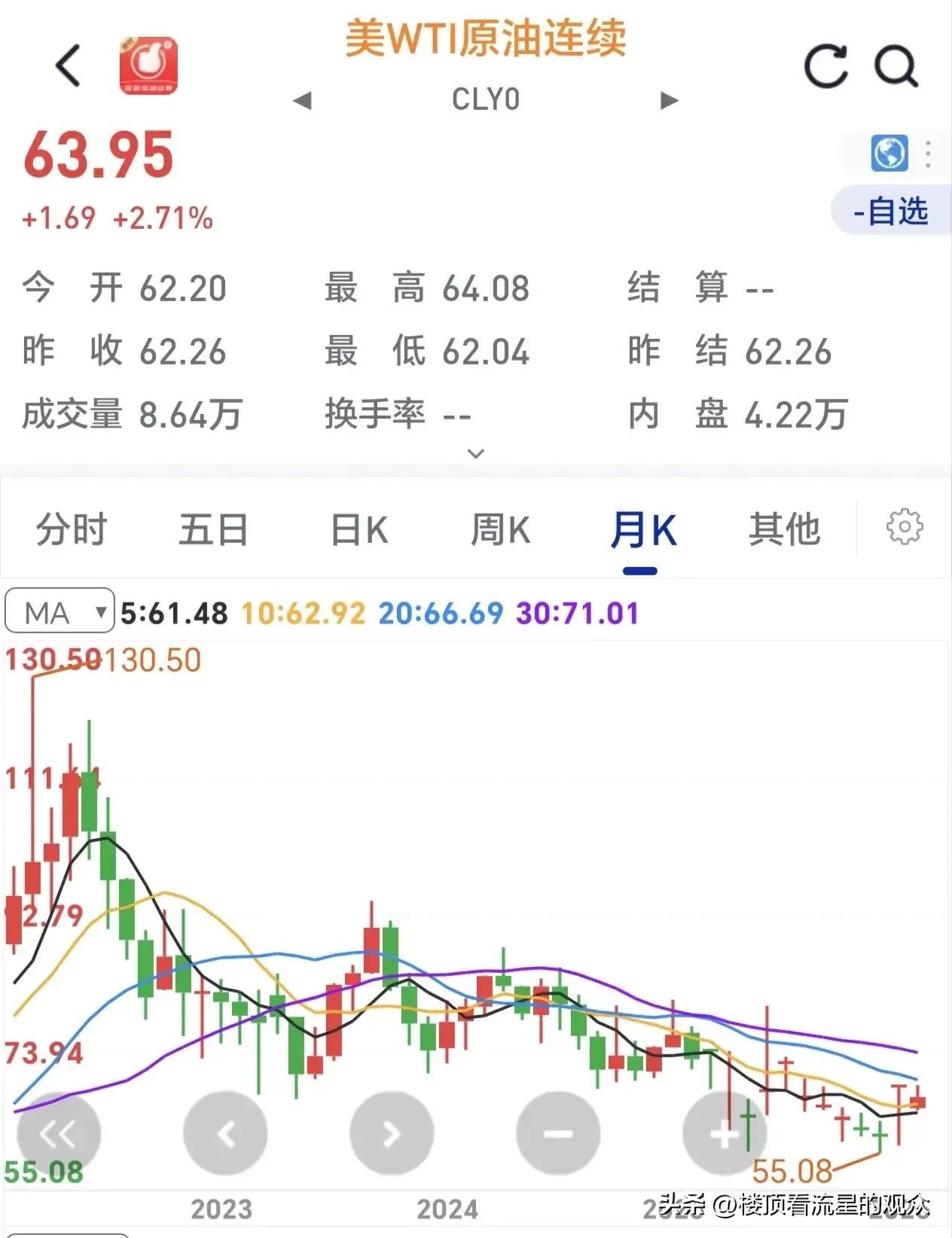Tap the globe market-session icon
The height and width of the screenshot is (1238, 952).
click(889, 154)
